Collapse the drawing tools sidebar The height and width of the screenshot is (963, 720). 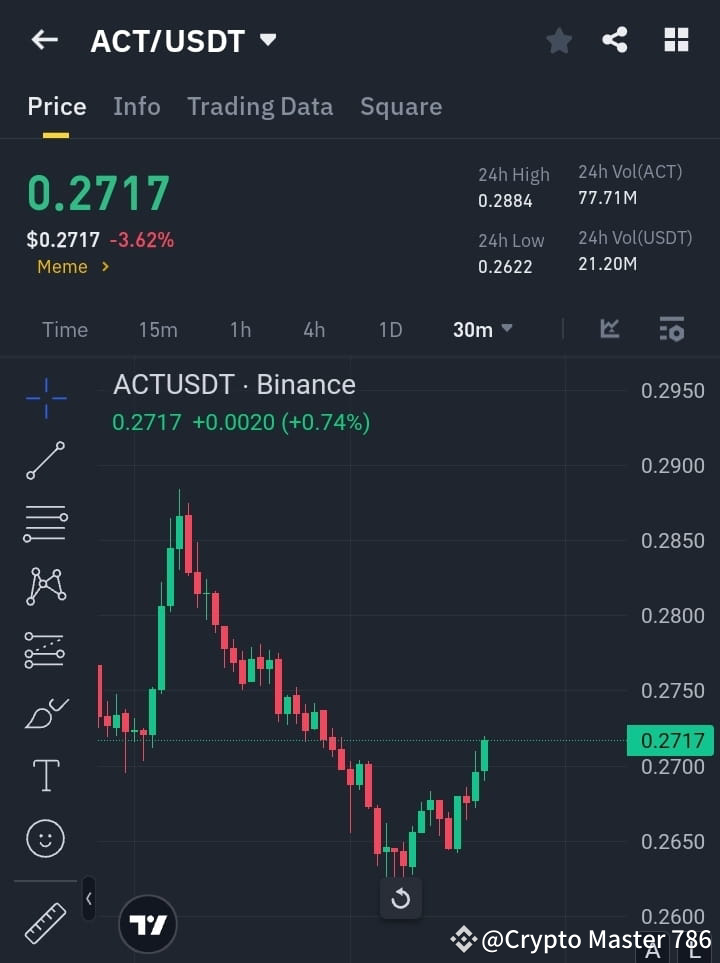click(x=88, y=898)
